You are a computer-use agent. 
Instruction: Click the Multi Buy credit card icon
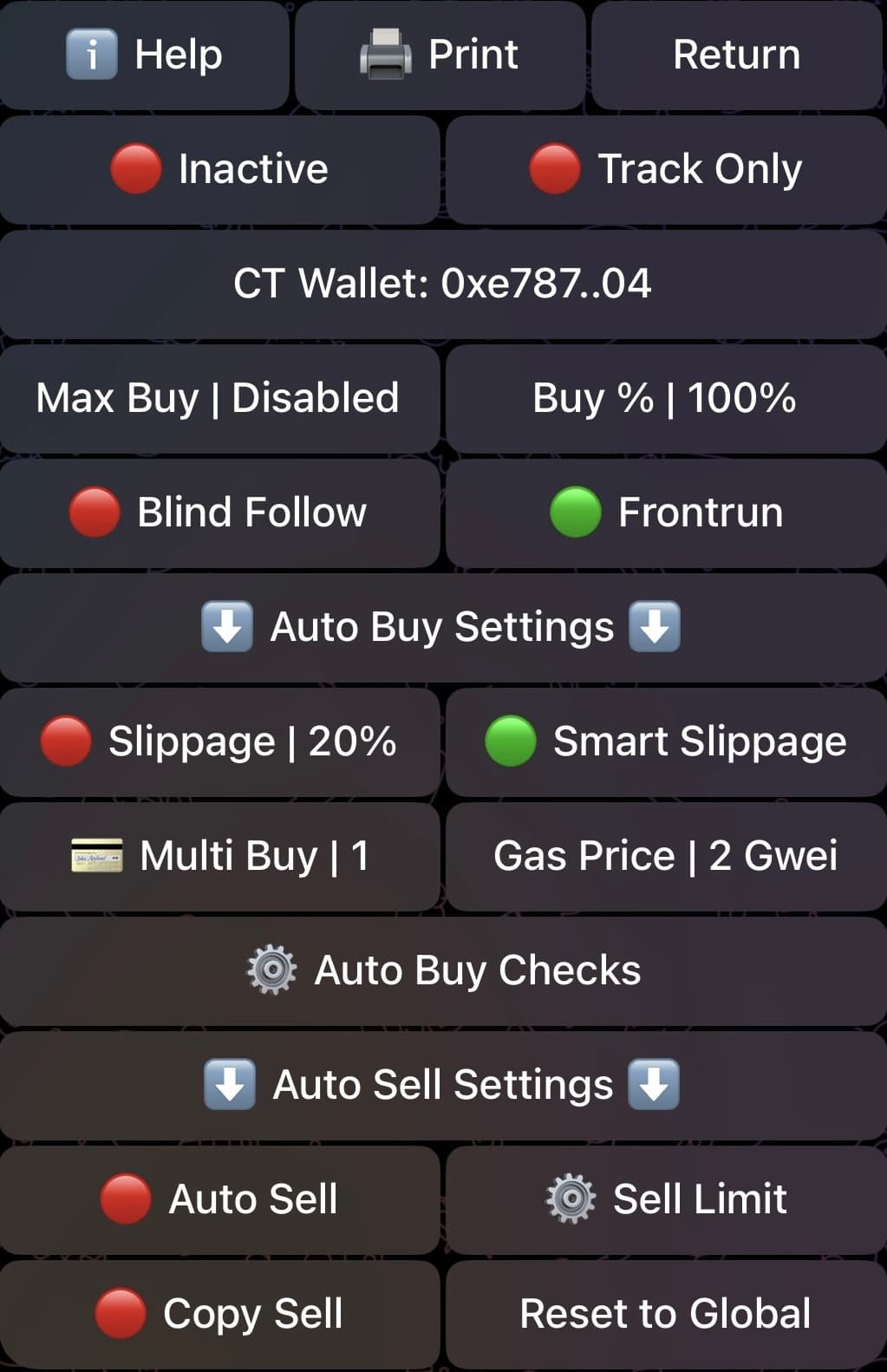[x=95, y=855]
